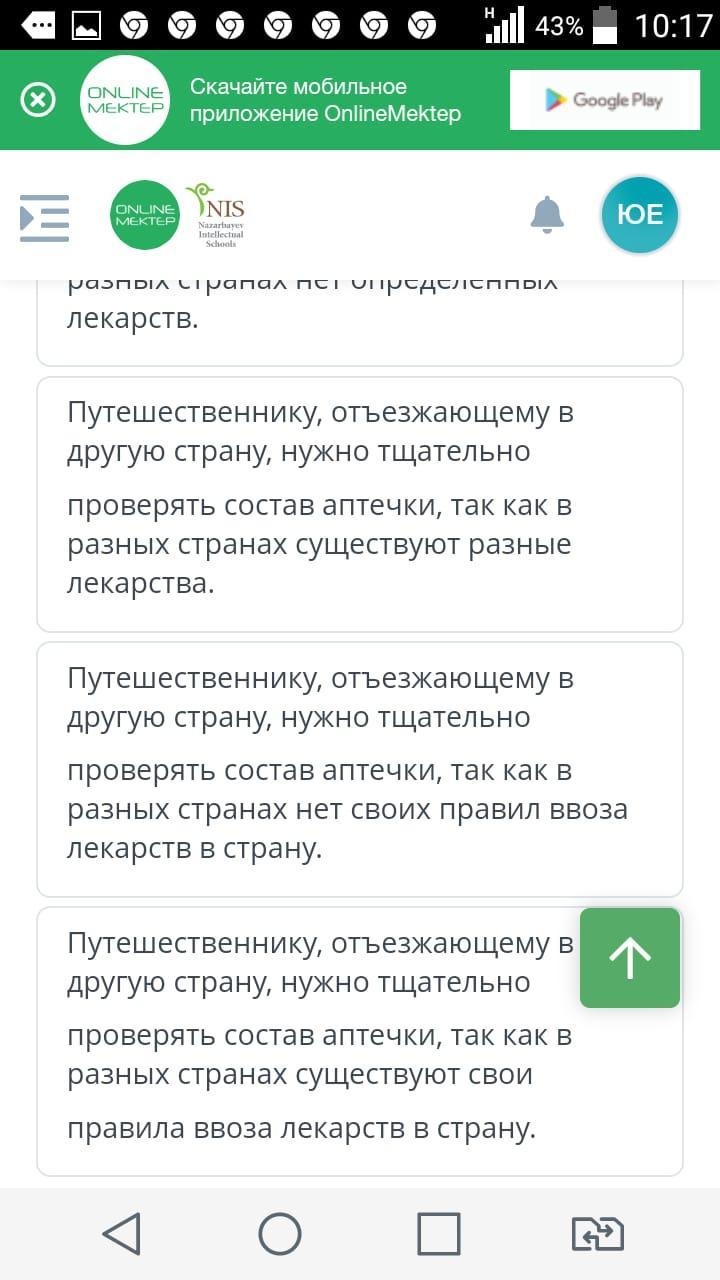720x1280 pixels.
Task: Go back with the system back button
Action: click(x=122, y=1234)
